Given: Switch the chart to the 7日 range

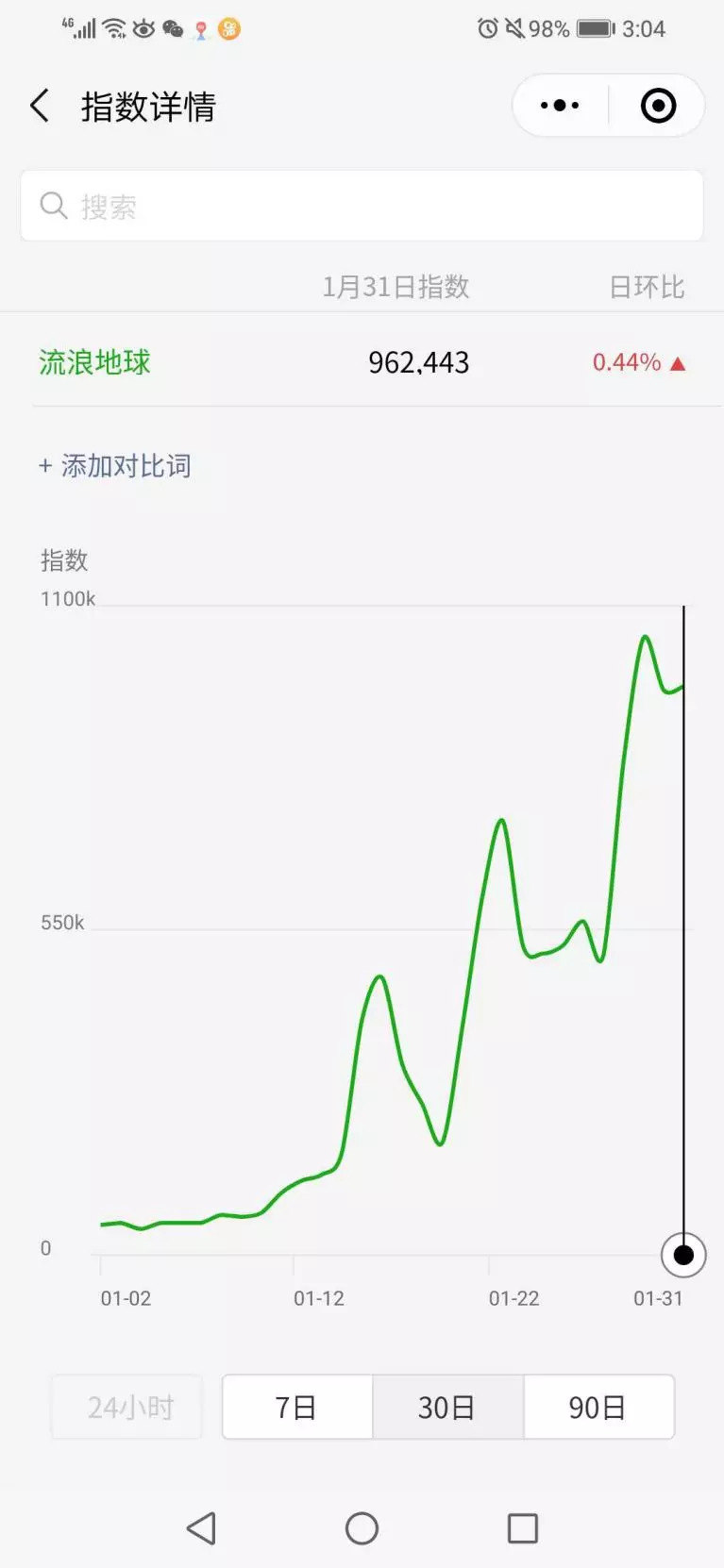Looking at the screenshot, I should [x=296, y=1407].
